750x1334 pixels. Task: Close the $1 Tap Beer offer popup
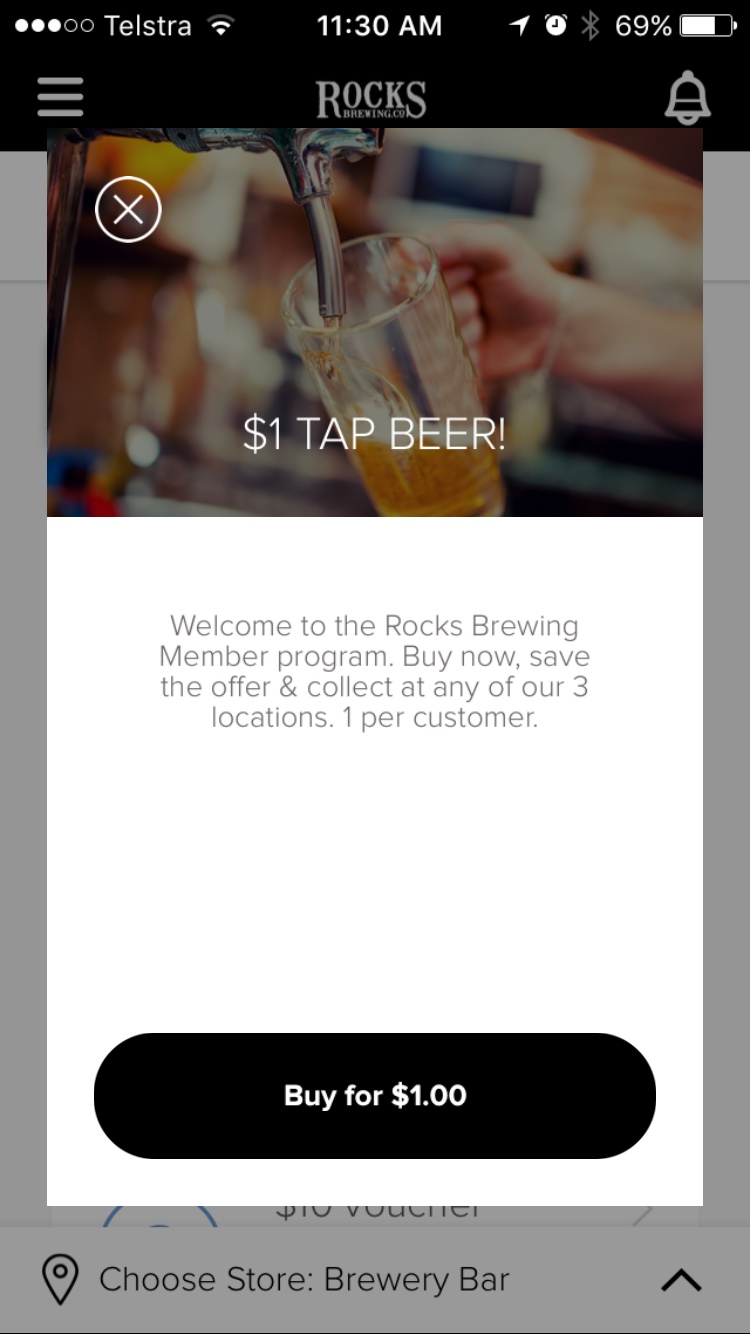[x=128, y=209]
